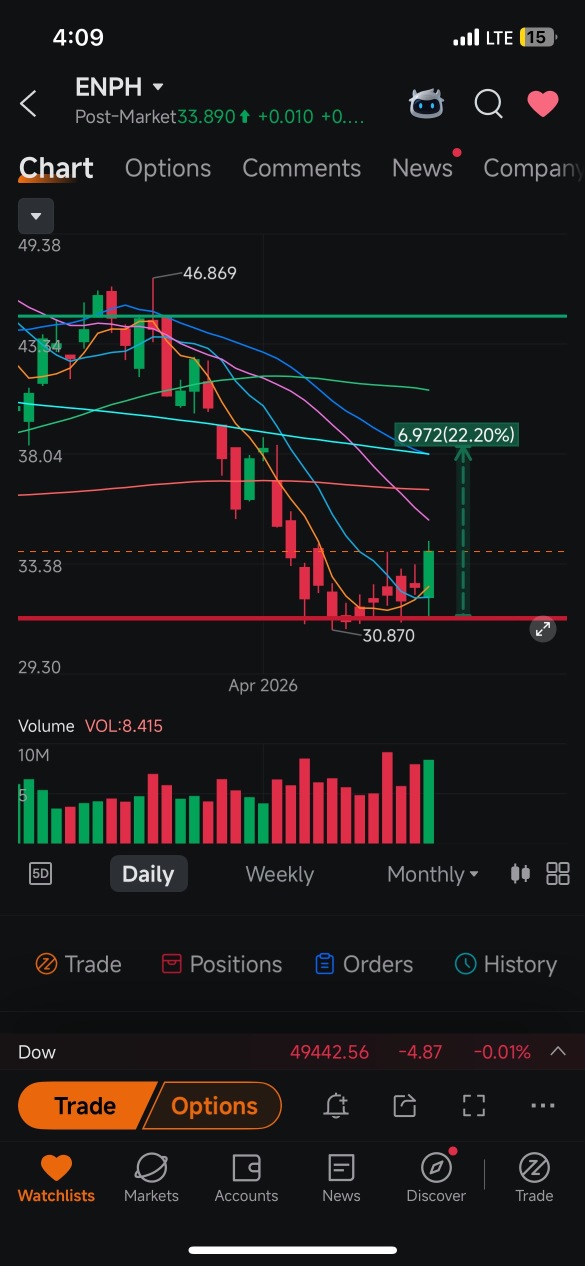
Task: Switch to the Options tab
Action: (168, 168)
